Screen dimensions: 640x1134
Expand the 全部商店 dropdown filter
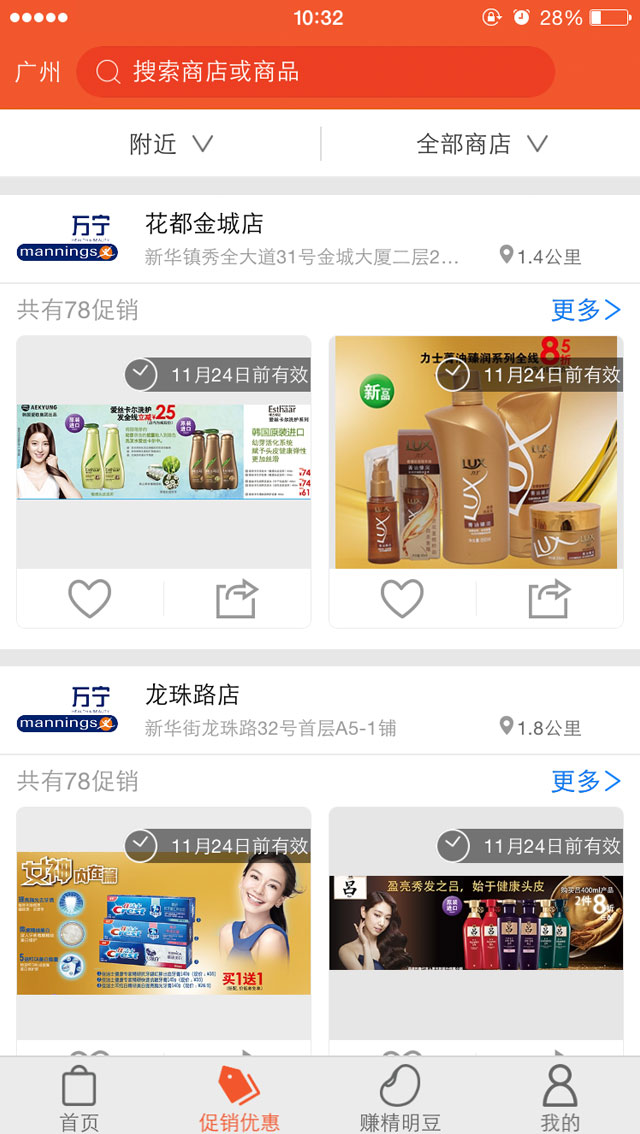(482, 144)
